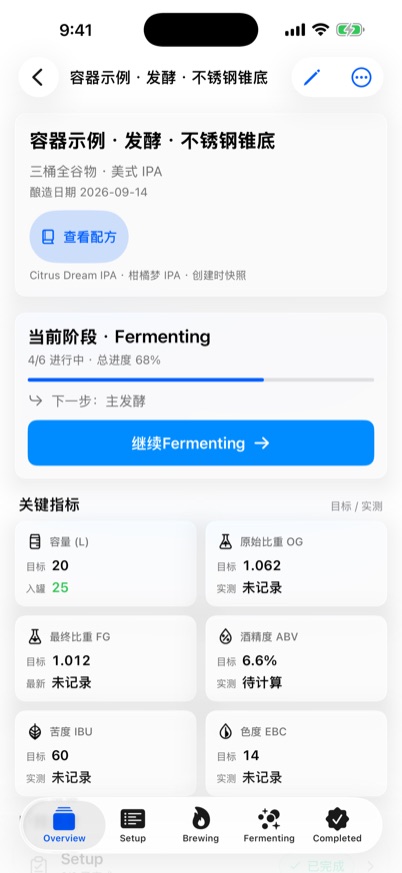
Task: Open the more options menu
Action: 361,77
